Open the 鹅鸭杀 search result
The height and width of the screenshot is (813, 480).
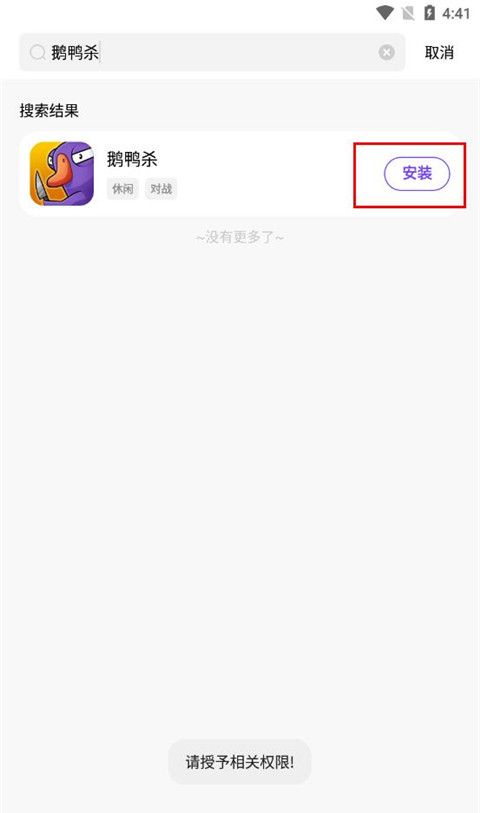pos(240,174)
